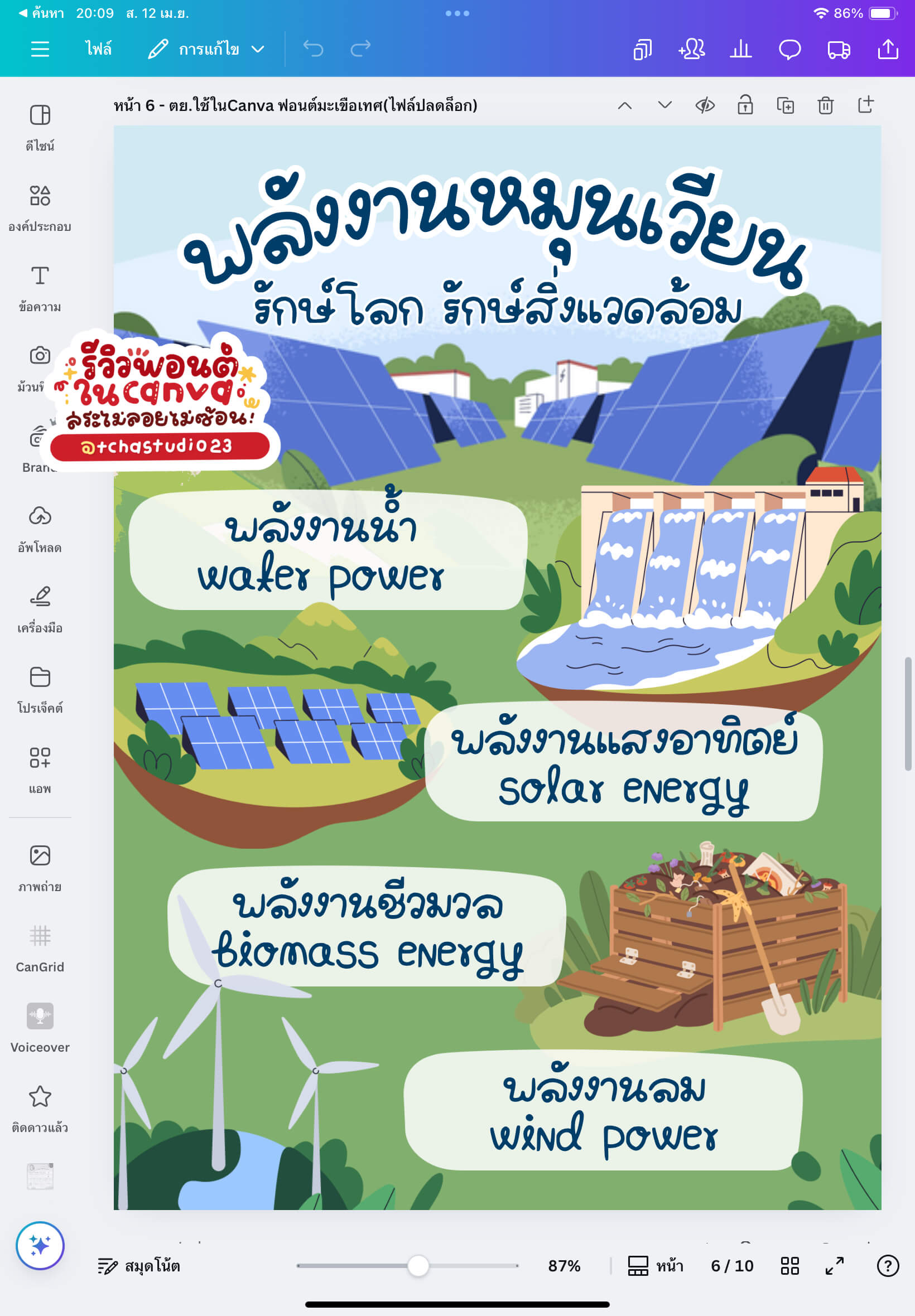Add a new page after page 6
Image resolution: width=915 pixels, height=1316 pixels.
pyautogui.click(x=865, y=105)
